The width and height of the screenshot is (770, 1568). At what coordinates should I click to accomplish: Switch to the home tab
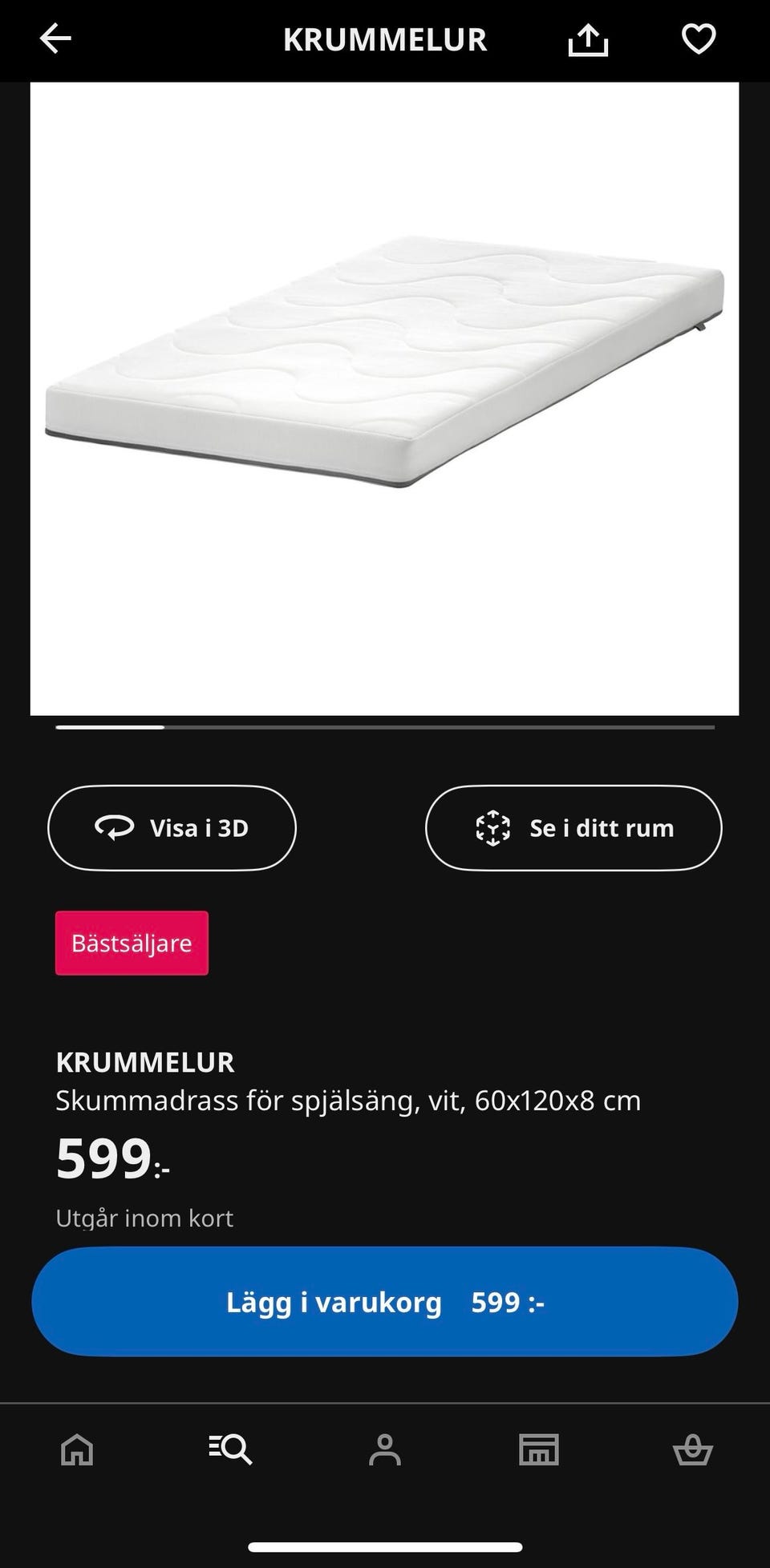(77, 1449)
